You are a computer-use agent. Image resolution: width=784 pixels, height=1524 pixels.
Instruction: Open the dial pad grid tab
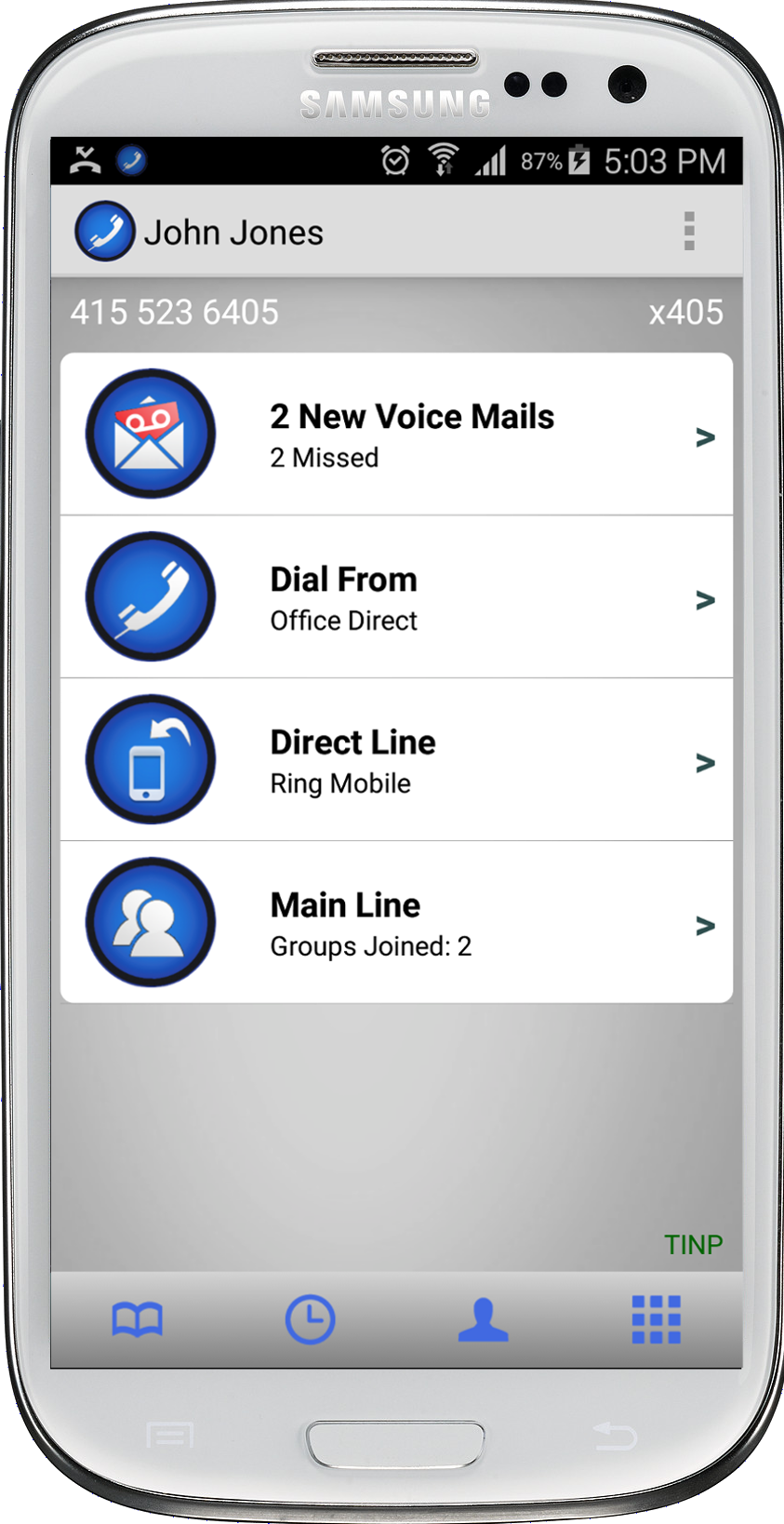coord(656,1319)
